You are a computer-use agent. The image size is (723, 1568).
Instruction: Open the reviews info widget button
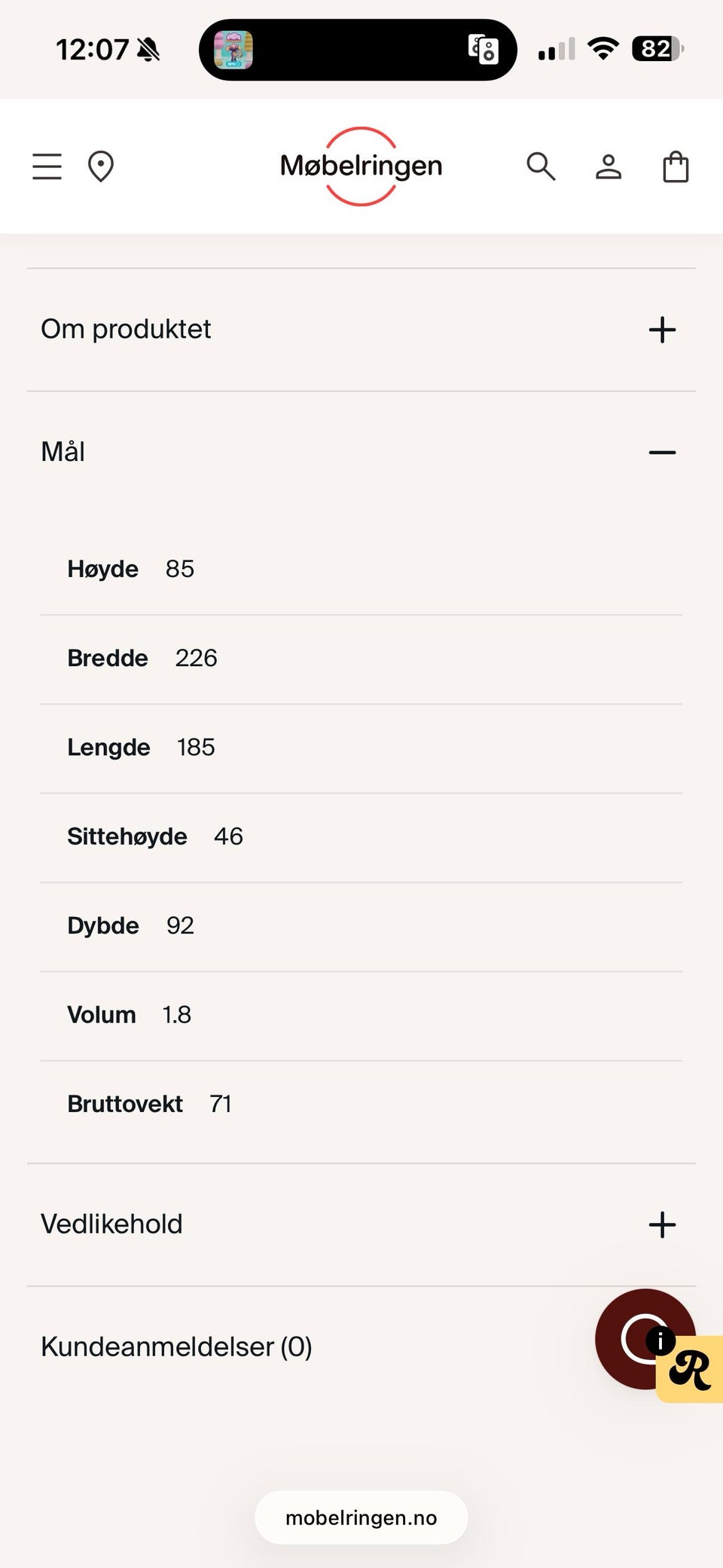click(x=646, y=1340)
